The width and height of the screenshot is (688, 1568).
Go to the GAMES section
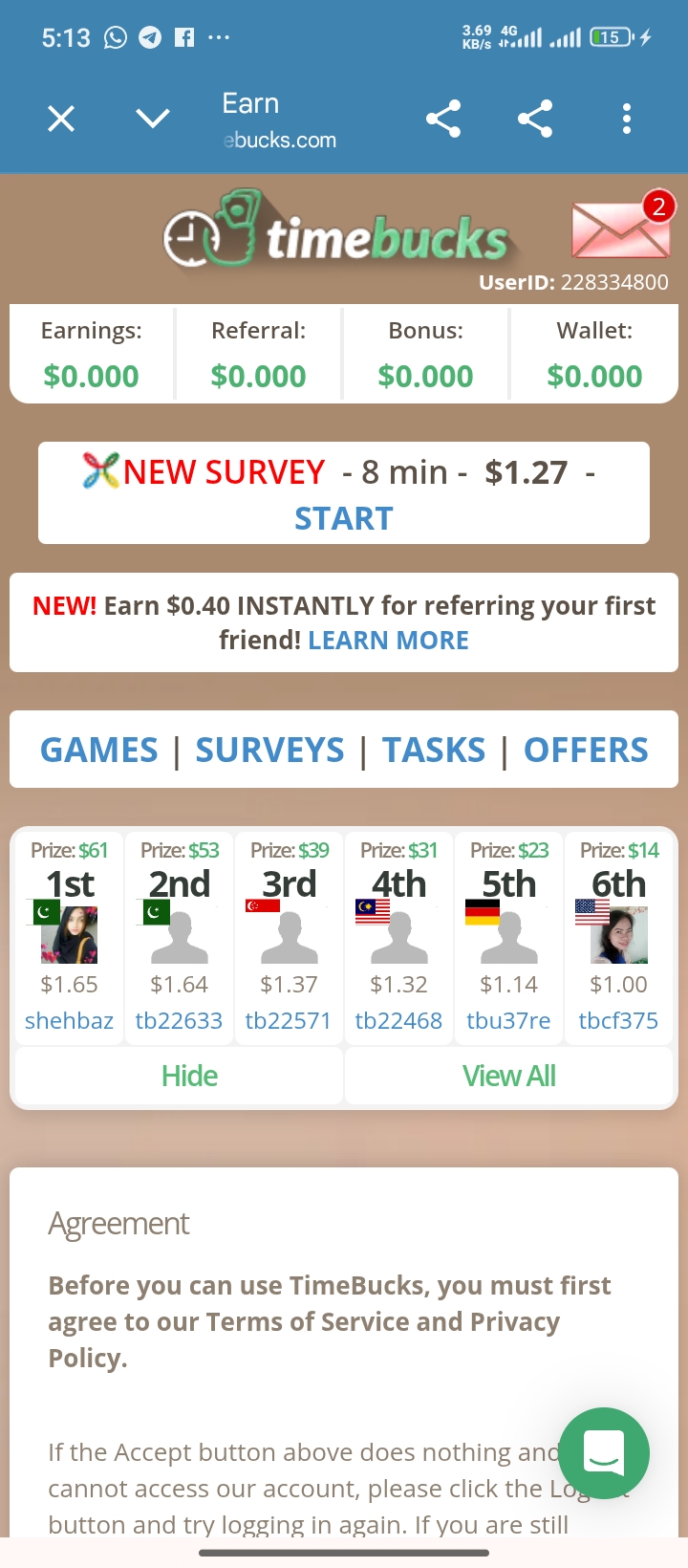[99, 750]
